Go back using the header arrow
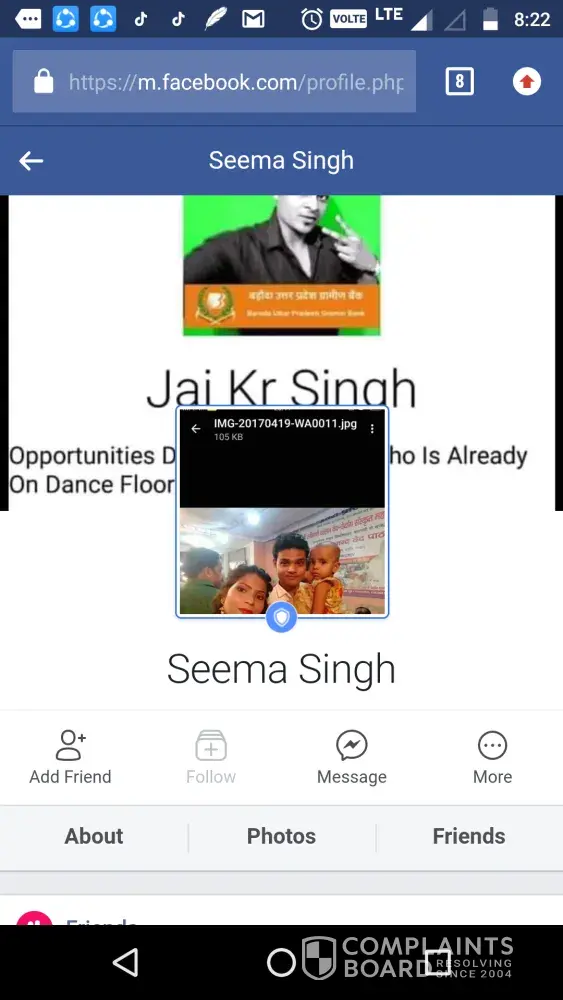 point(31,161)
